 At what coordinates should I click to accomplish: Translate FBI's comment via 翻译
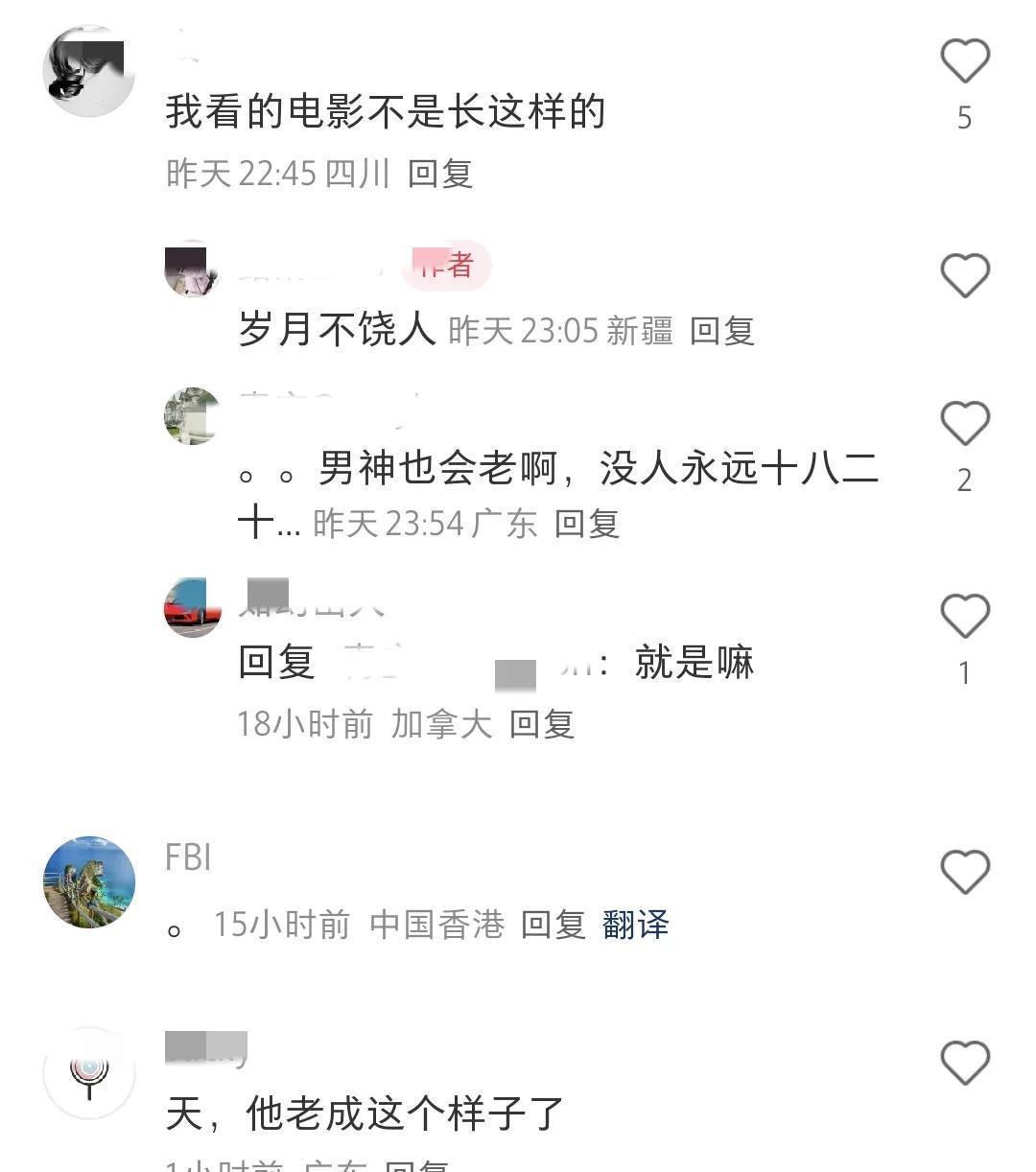635,925
